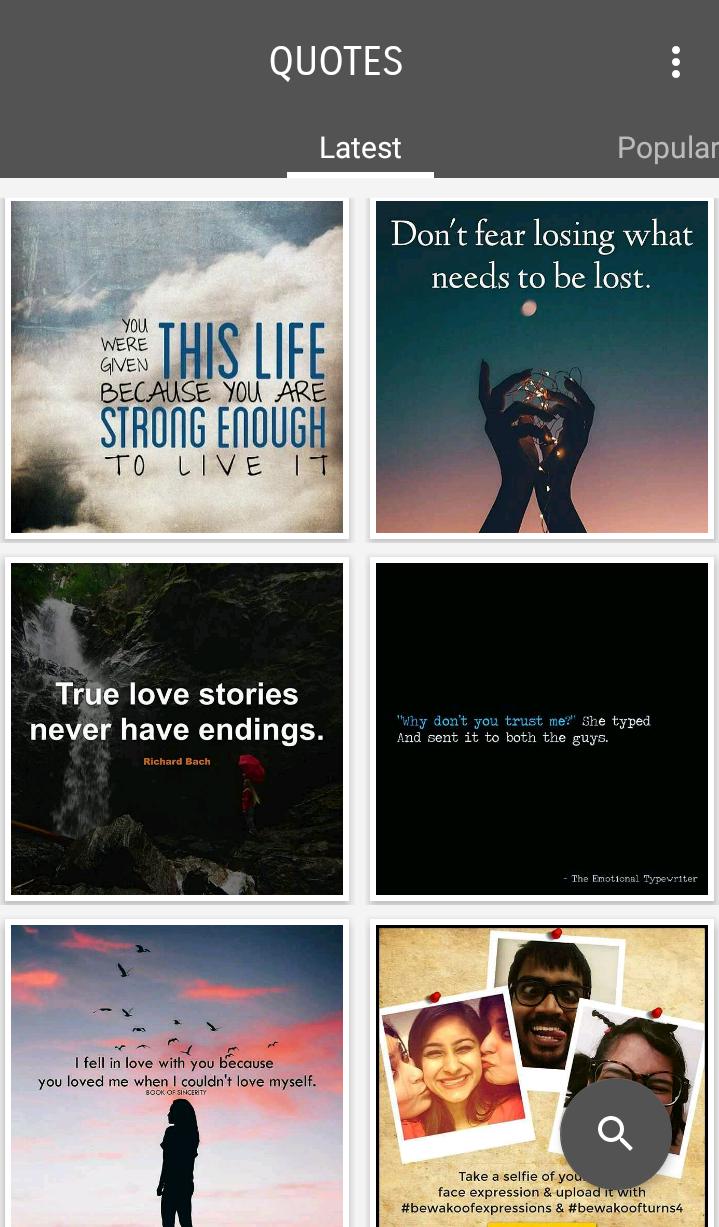Tap the search floating button
The height and width of the screenshot is (1227, 719).
pyautogui.click(x=615, y=1133)
